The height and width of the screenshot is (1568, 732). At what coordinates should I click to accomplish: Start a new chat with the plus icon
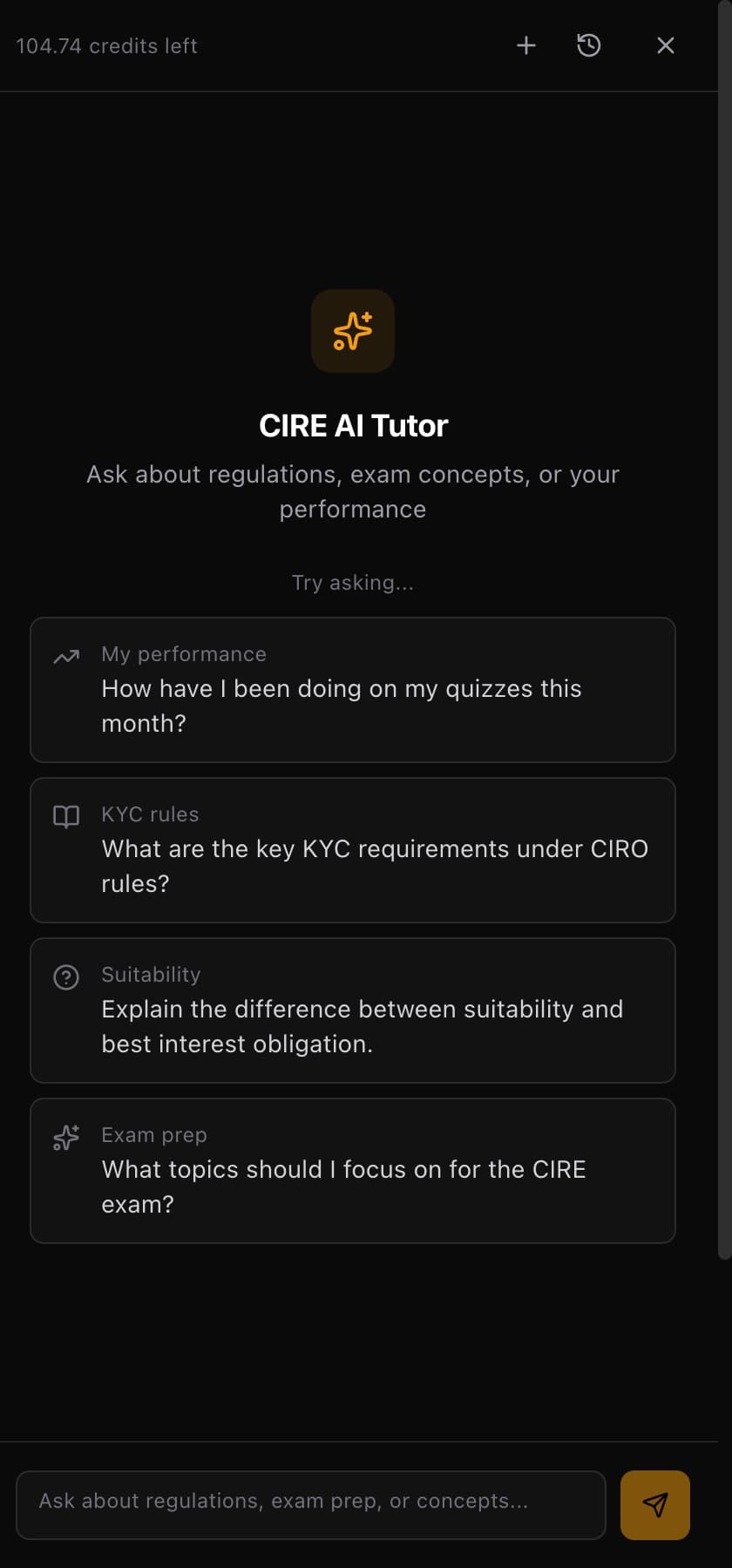tap(525, 45)
